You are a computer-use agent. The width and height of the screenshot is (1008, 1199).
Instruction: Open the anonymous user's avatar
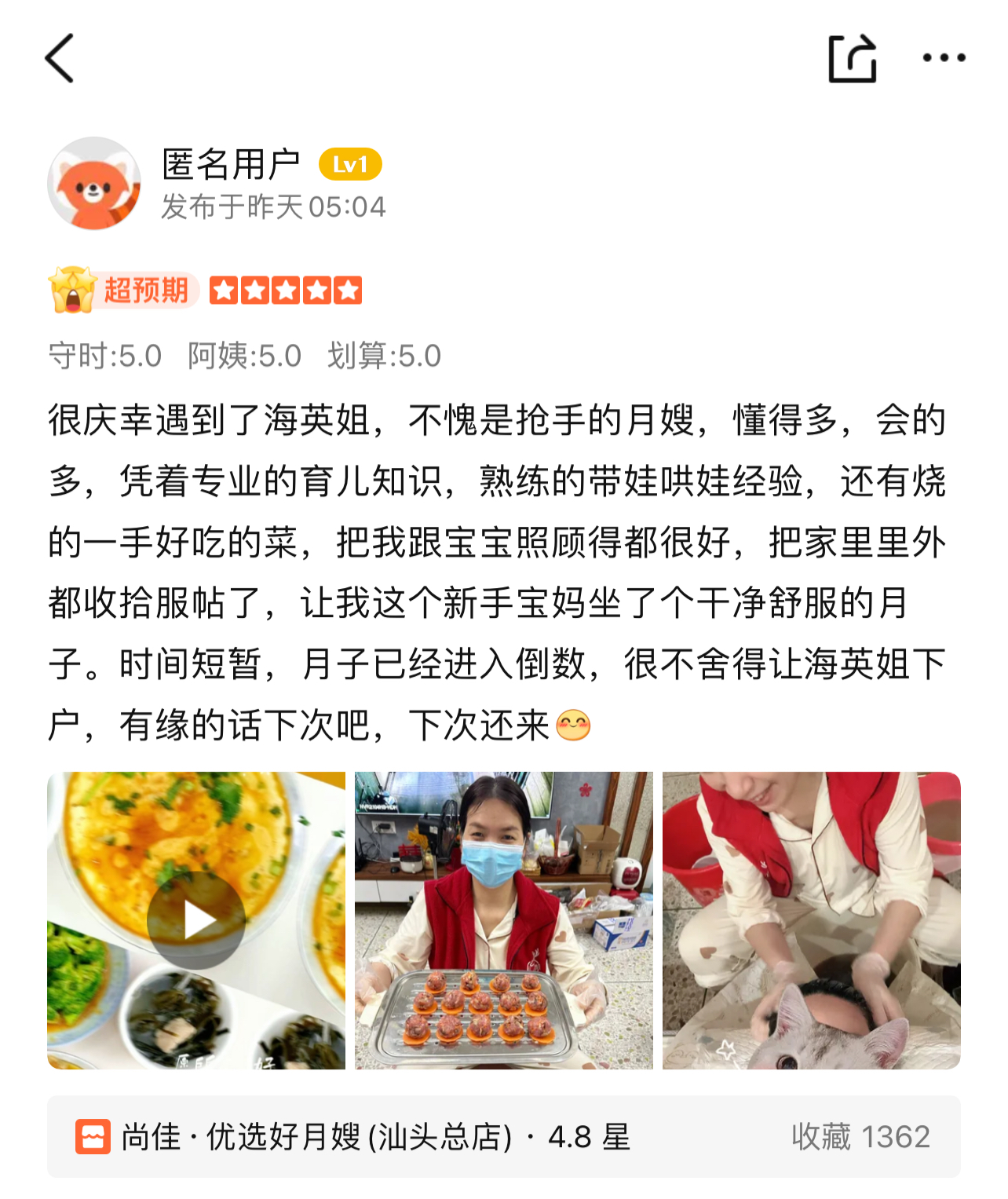94,184
